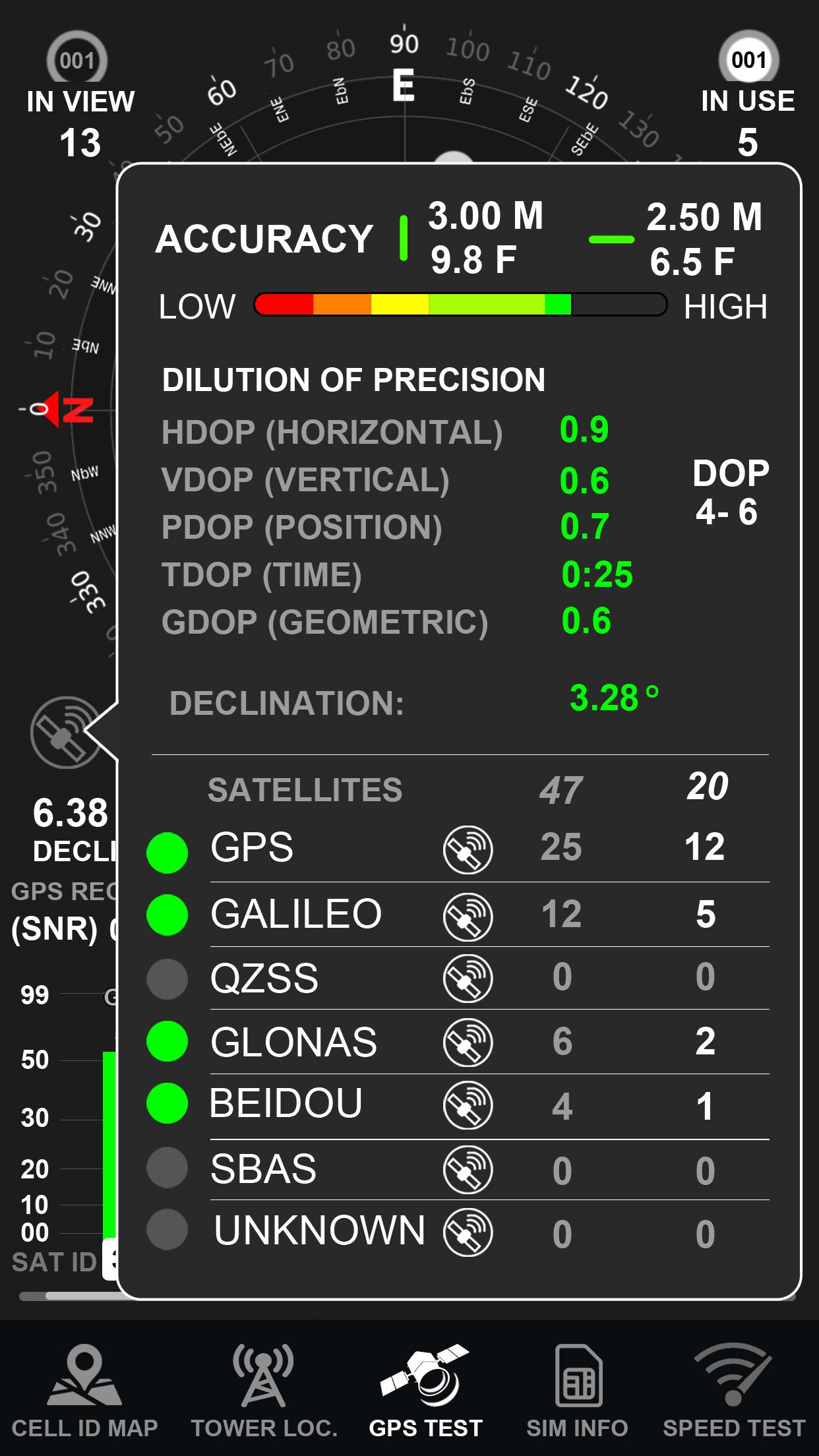Tap the satellite icon in the GPS row
This screenshot has width=819, height=1456.
[x=468, y=850]
